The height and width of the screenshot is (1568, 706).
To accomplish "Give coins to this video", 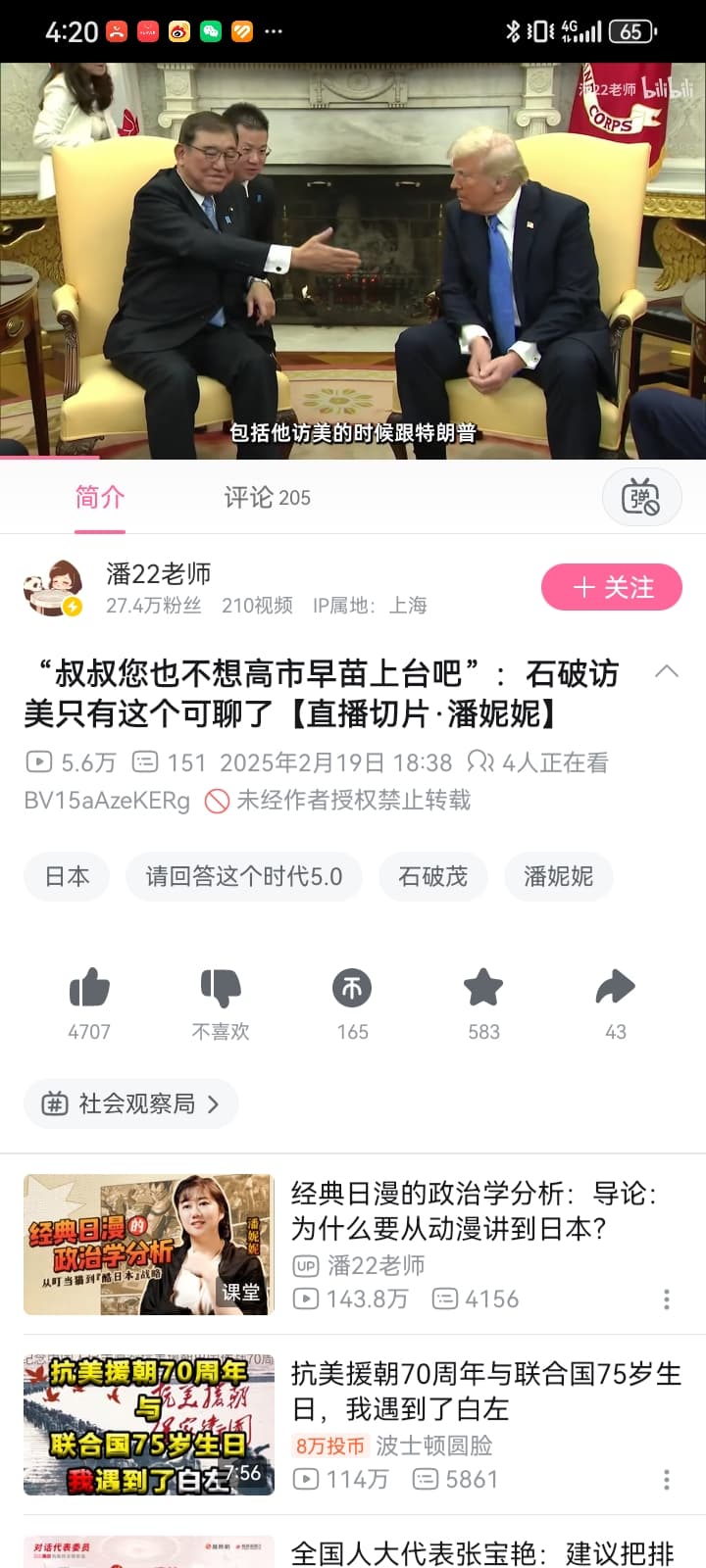I will pyautogui.click(x=352, y=1004).
